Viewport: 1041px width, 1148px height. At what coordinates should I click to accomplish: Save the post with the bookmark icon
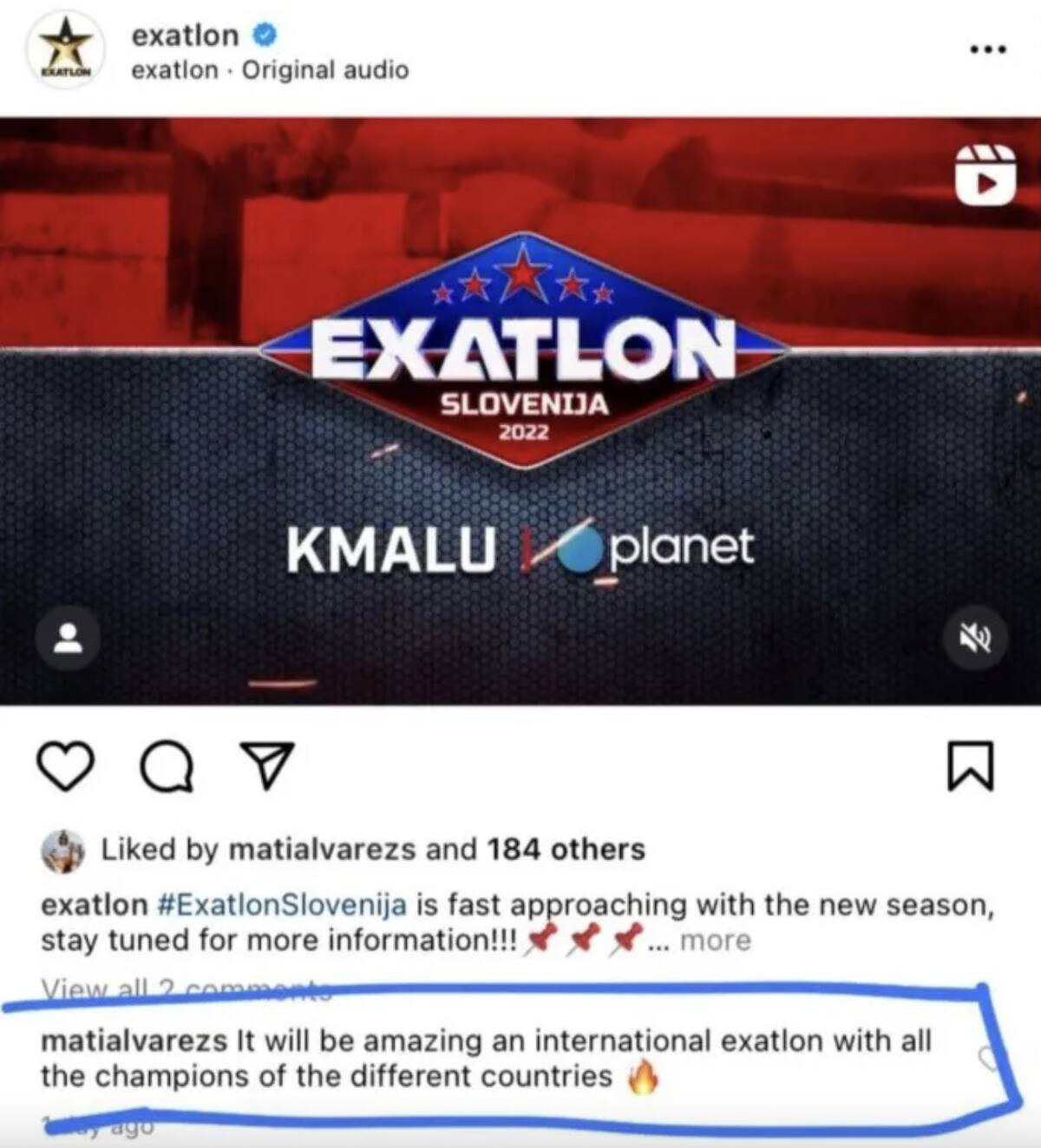click(x=971, y=765)
